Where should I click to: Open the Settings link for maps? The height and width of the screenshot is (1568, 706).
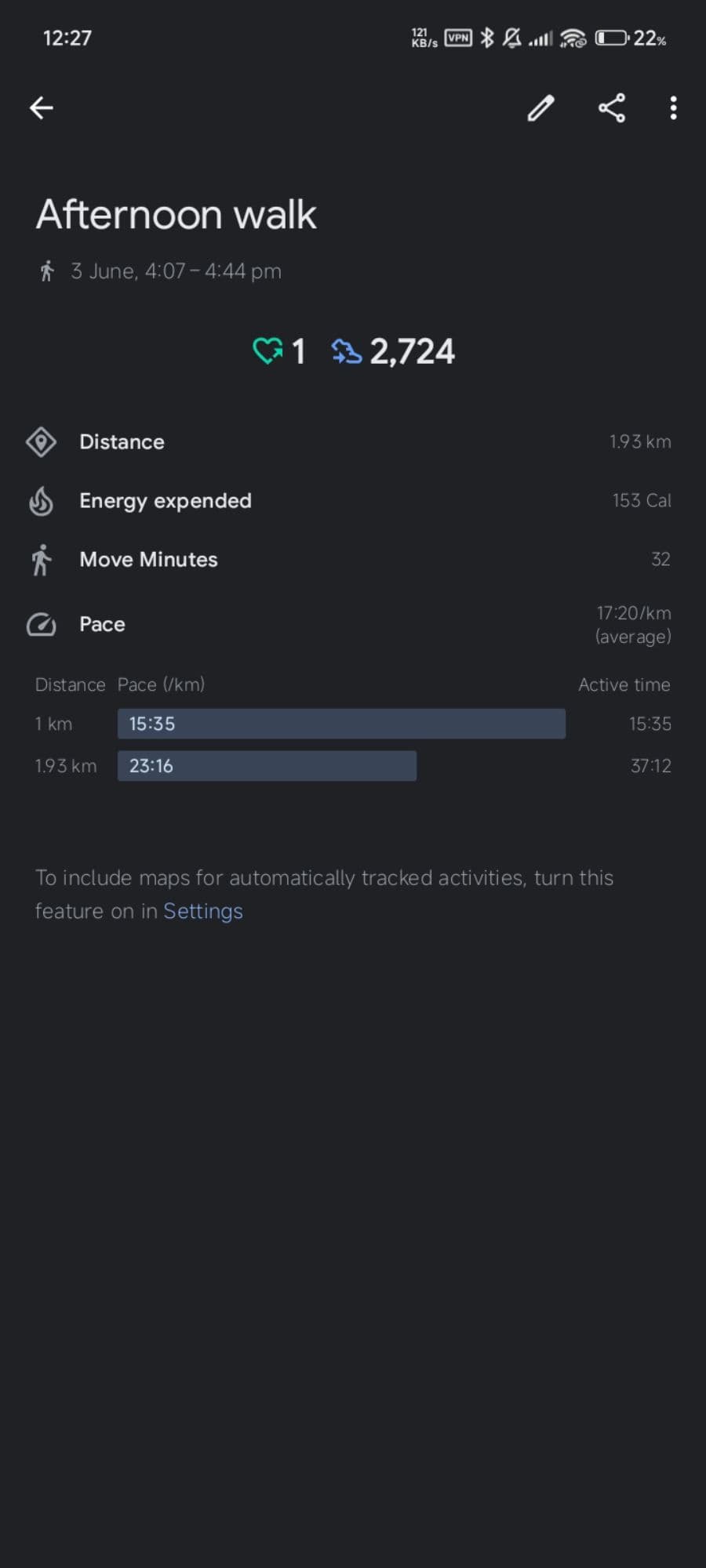203,911
